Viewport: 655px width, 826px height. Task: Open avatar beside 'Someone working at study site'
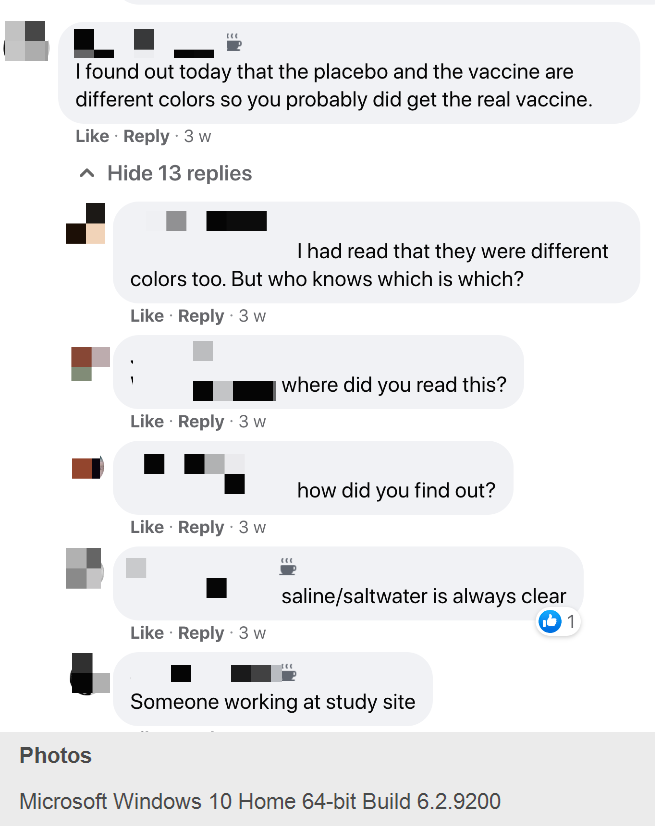tap(87, 674)
